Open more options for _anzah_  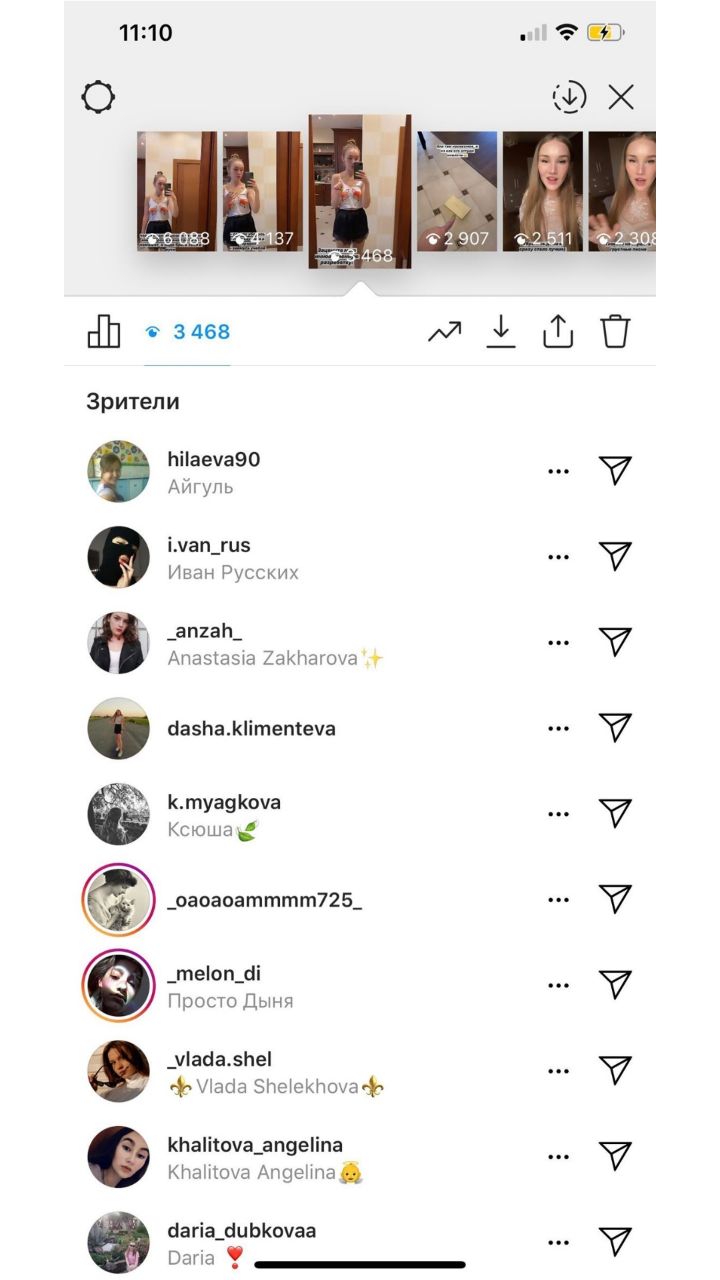559,643
